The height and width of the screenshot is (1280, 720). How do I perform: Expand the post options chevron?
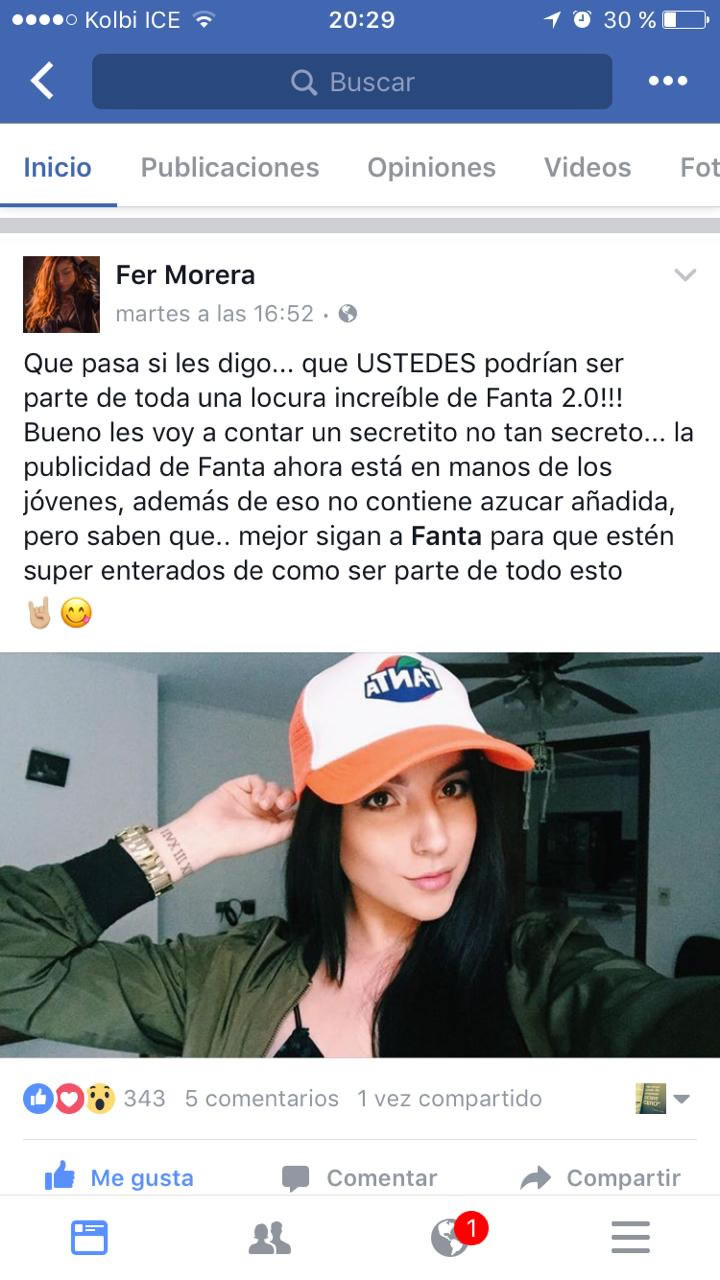685,275
